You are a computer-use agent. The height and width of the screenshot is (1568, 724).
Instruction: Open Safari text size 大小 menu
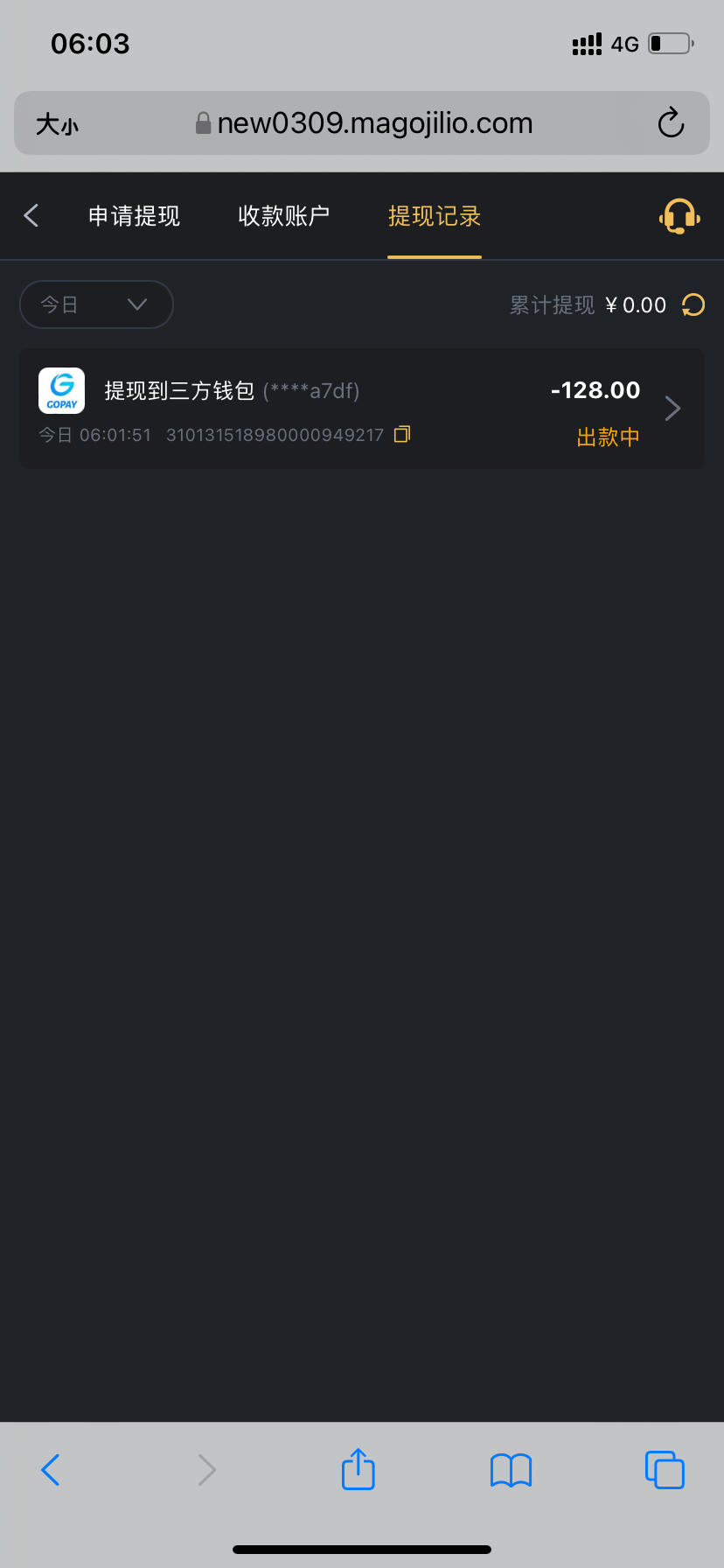(57, 124)
